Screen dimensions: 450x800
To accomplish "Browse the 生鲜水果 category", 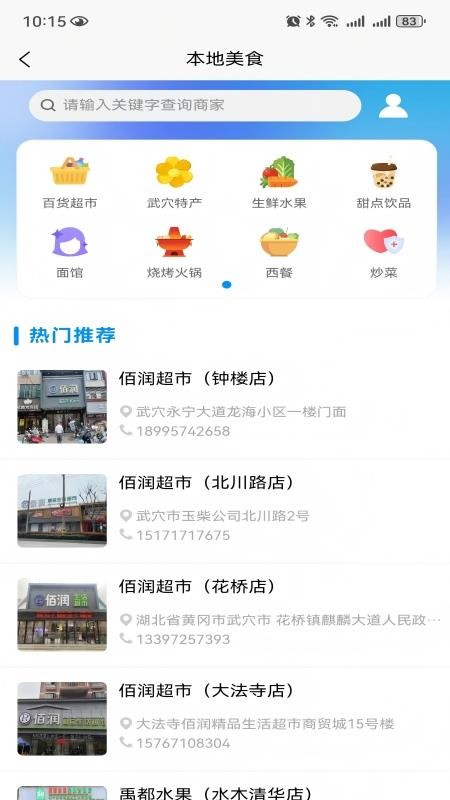I will (279, 183).
